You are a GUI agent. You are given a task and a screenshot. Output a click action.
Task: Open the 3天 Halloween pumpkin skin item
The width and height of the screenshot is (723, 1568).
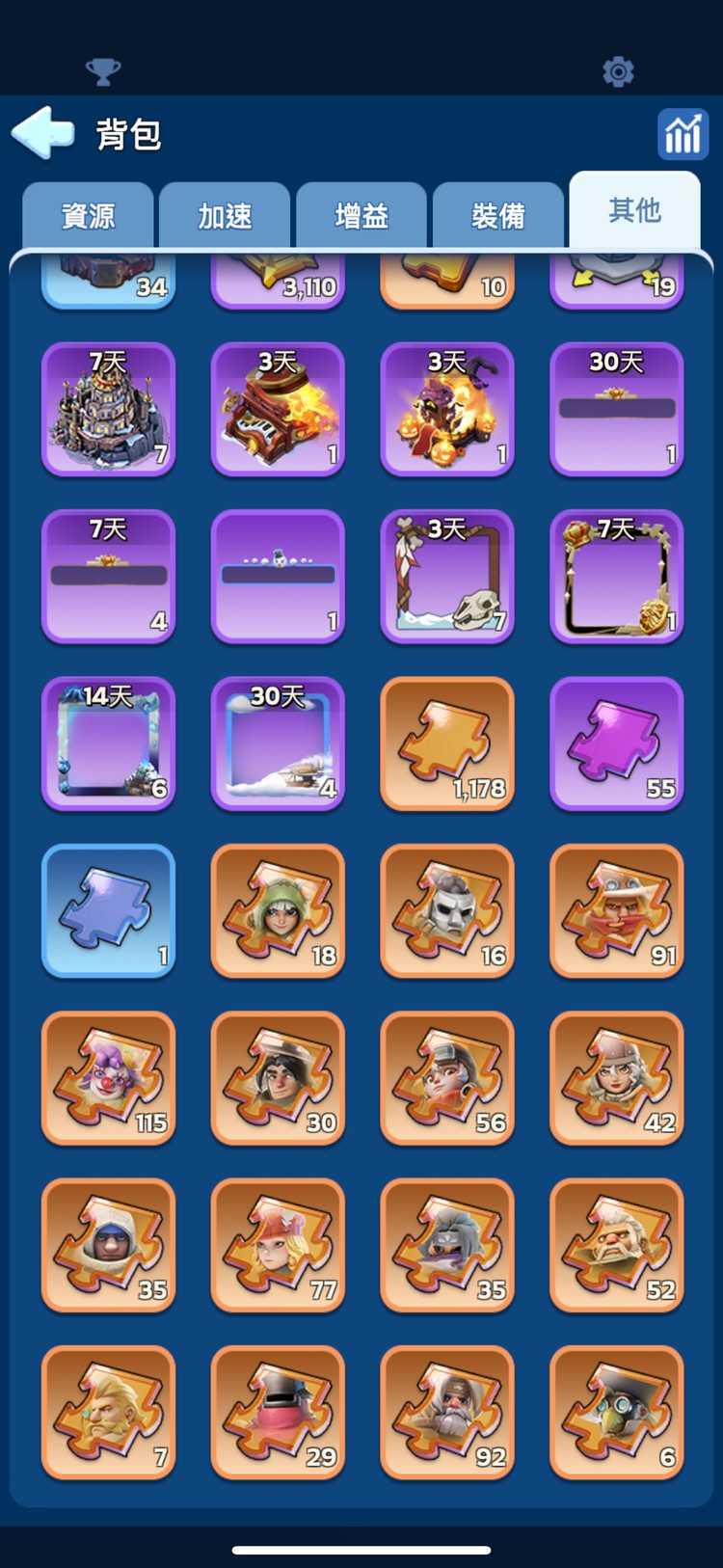(447, 409)
